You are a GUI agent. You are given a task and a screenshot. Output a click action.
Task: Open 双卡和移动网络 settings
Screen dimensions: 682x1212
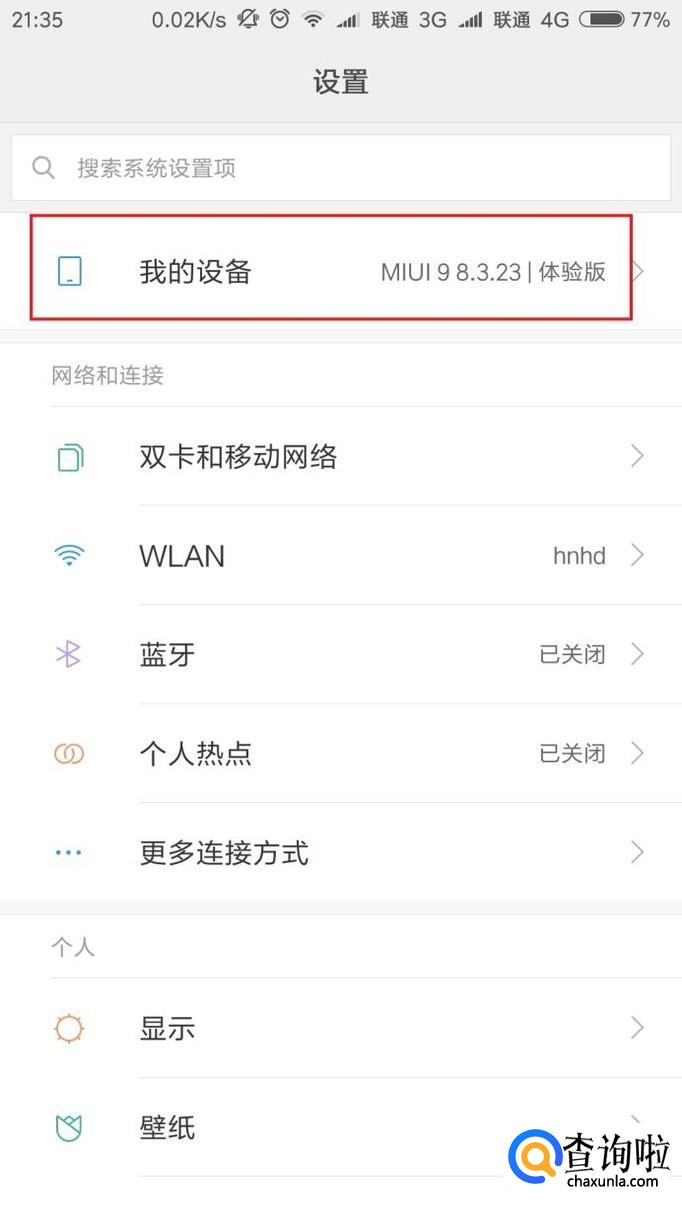[x=340, y=457]
